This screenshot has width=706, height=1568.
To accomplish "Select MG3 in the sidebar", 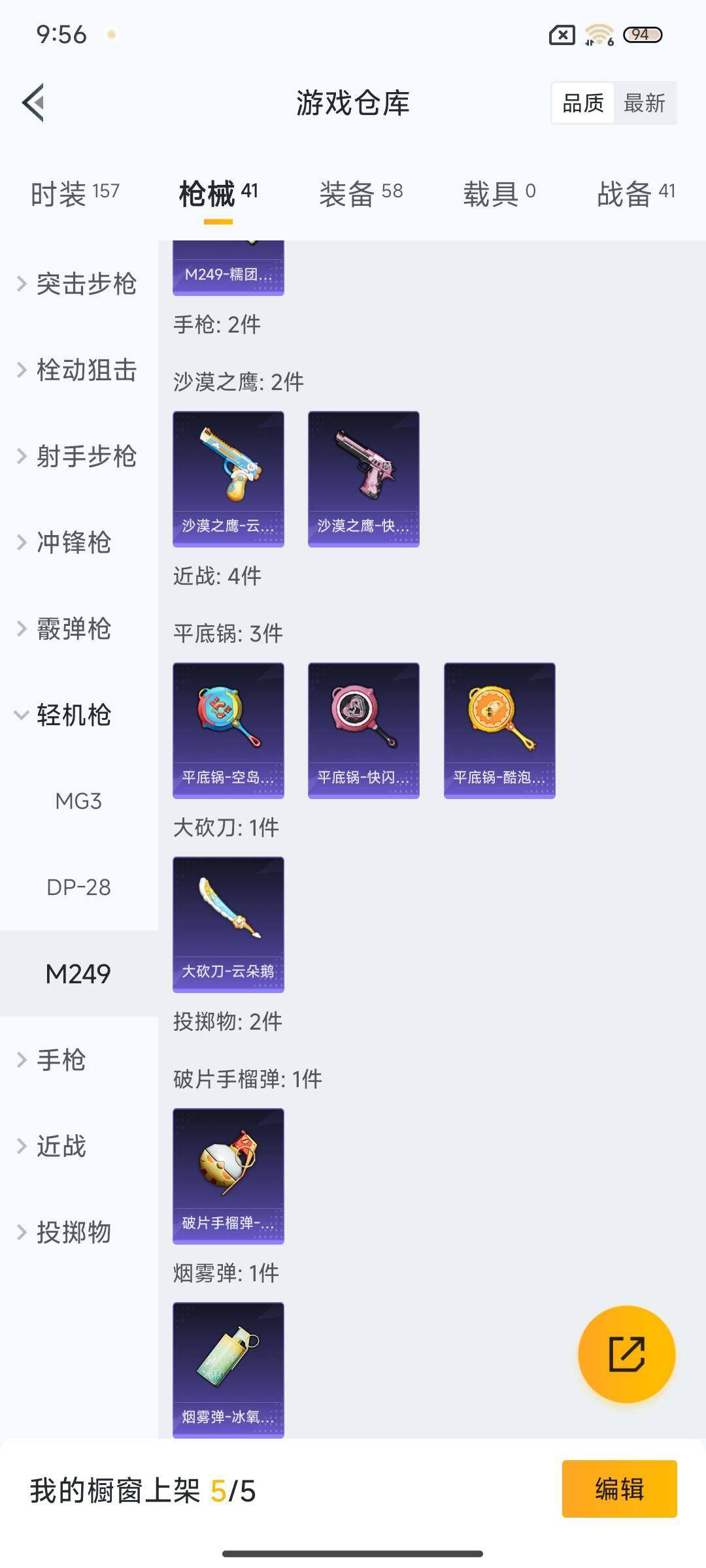I will click(x=78, y=801).
